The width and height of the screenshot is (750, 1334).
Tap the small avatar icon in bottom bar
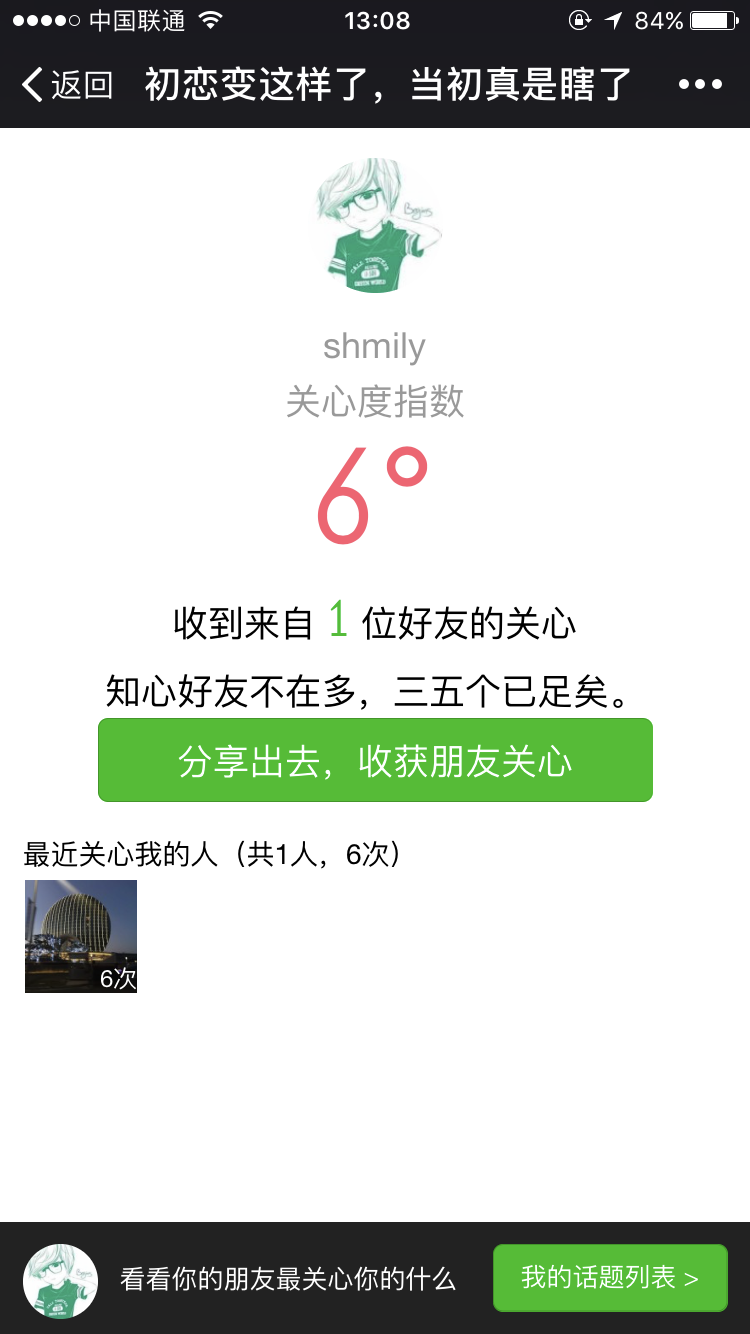tap(59, 1277)
